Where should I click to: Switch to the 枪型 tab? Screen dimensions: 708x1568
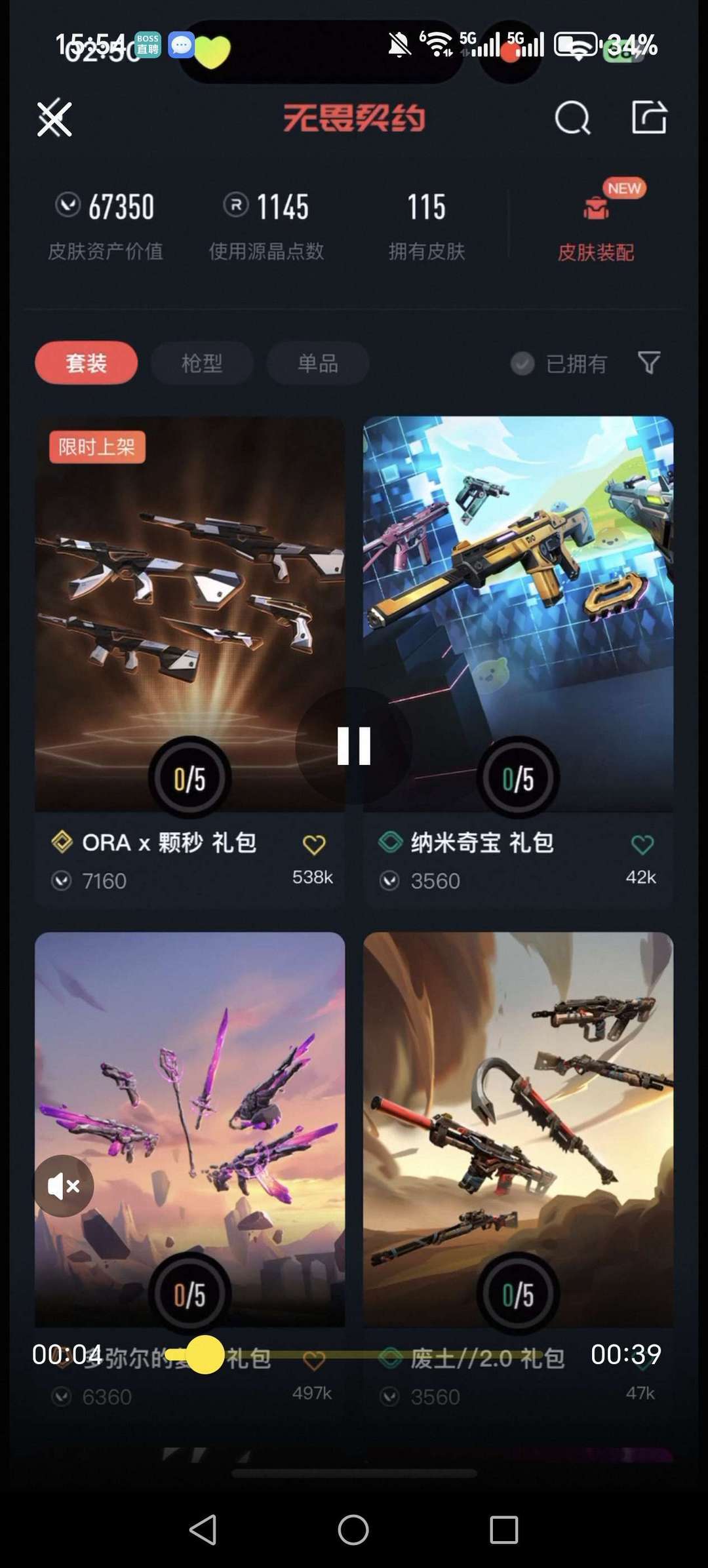click(201, 363)
